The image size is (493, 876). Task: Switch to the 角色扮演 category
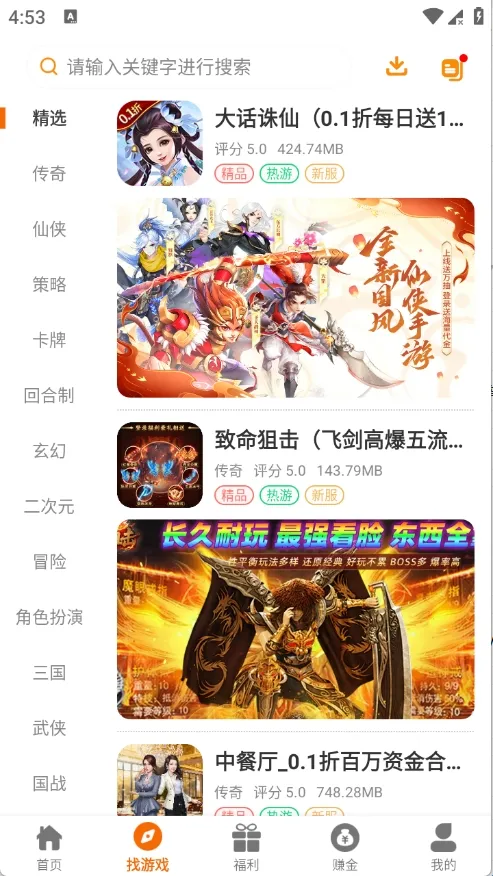coord(49,617)
